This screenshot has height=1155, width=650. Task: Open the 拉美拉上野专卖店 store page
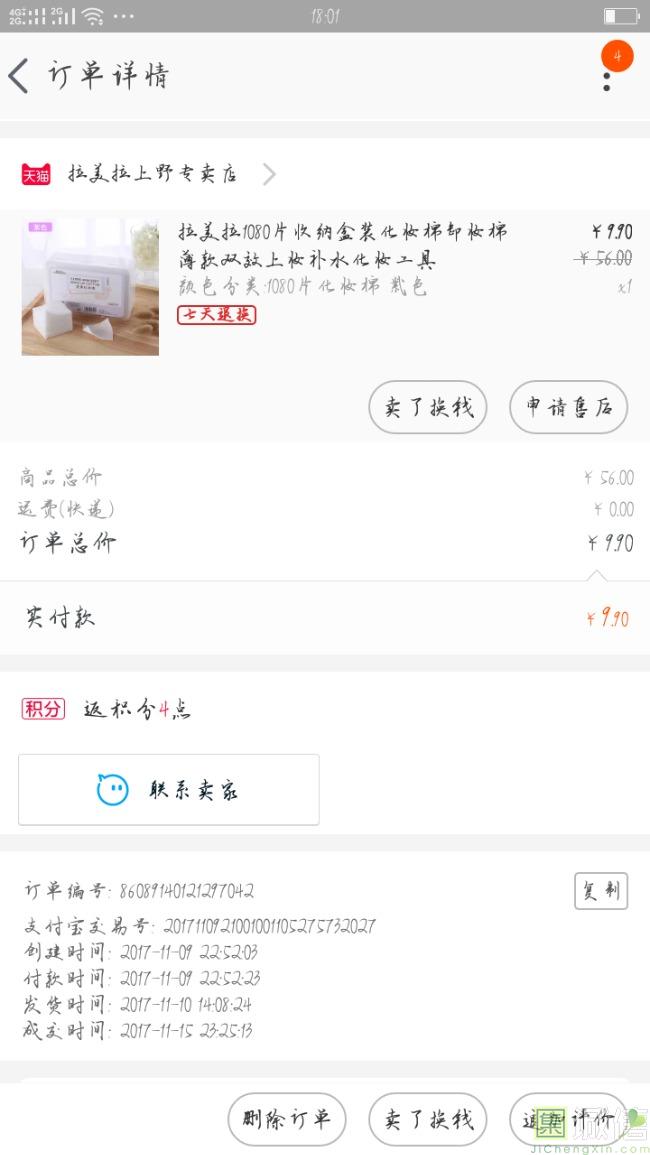tap(148, 175)
